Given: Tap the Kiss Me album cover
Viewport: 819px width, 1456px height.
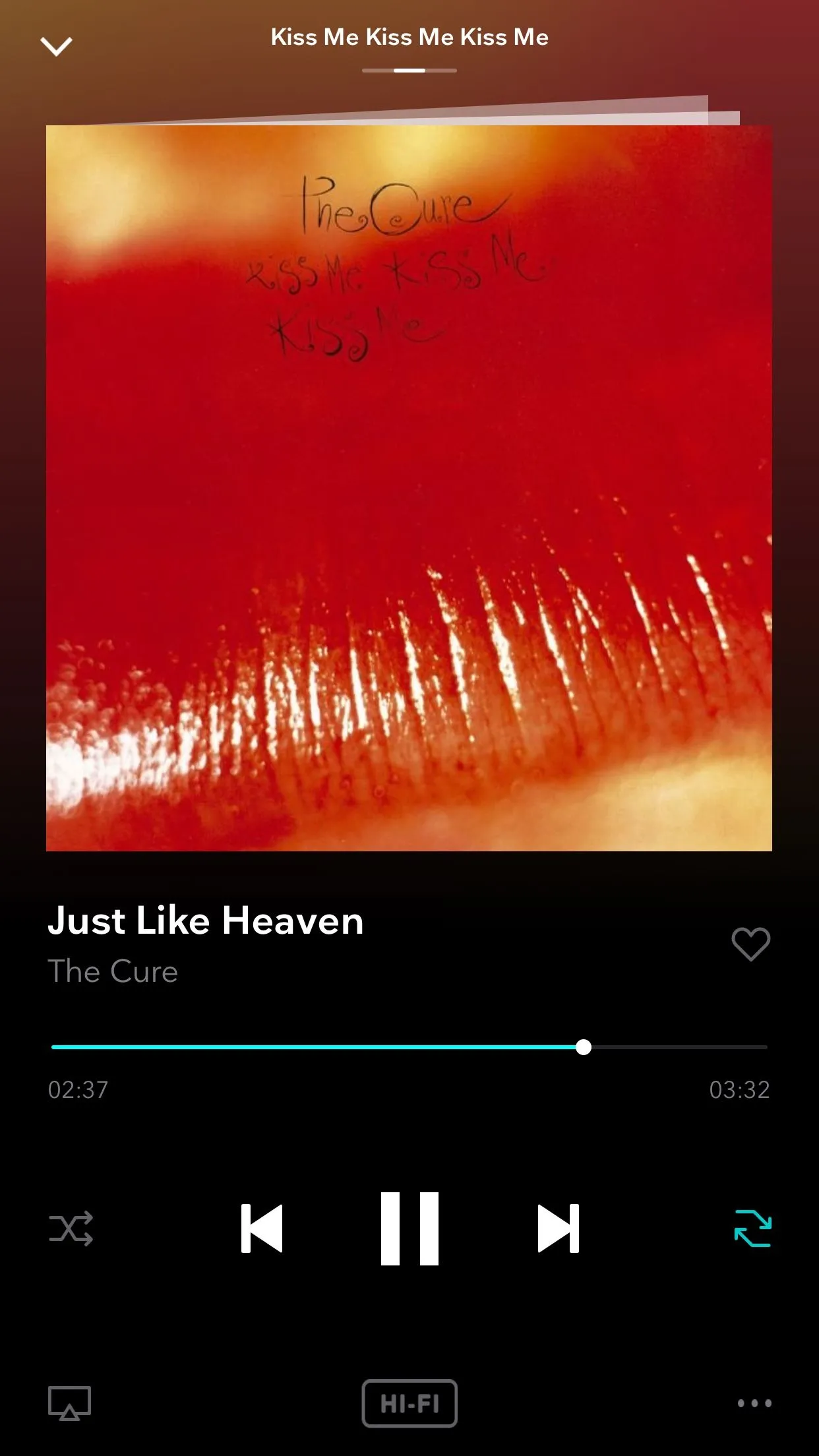Looking at the screenshot, I should click(409, 488).
